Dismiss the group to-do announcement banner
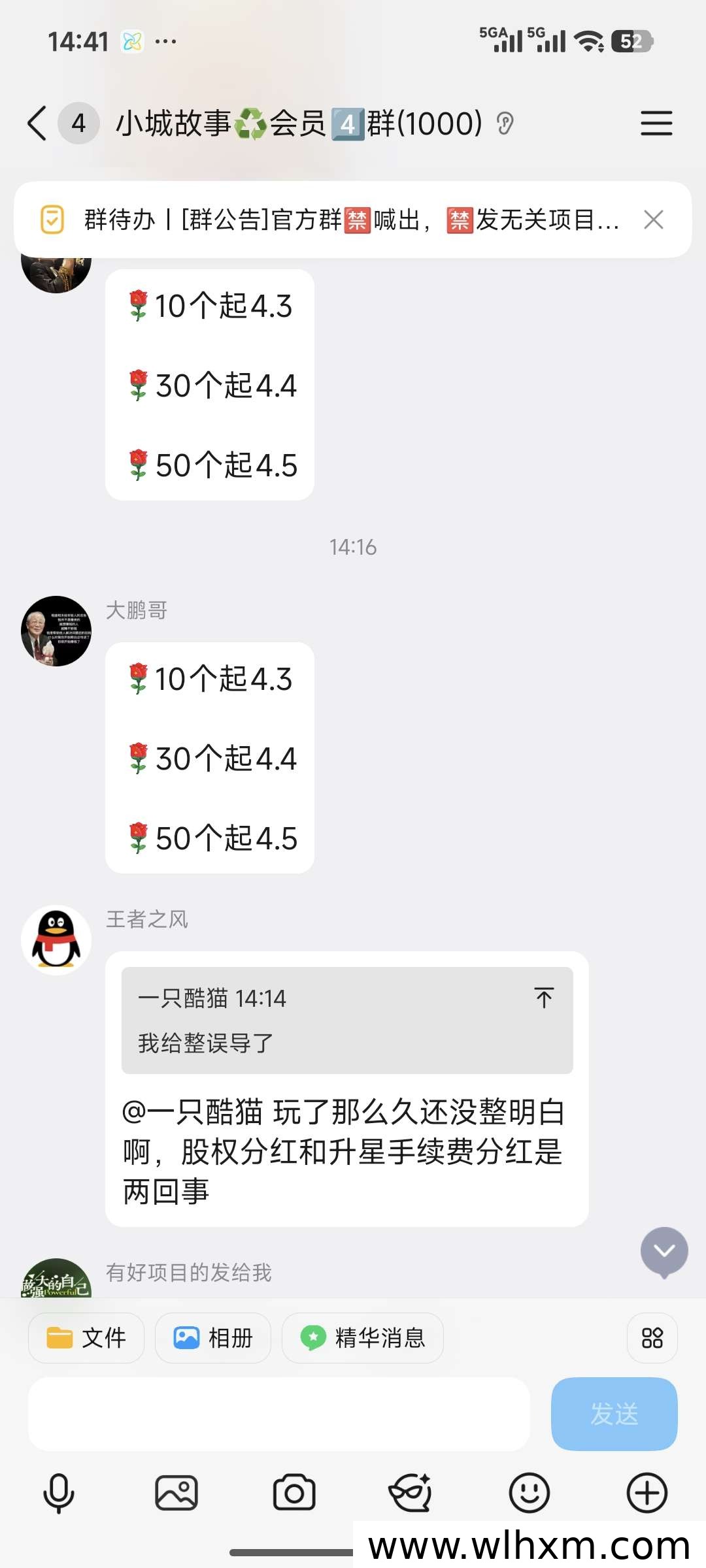Viewport: 706px width, 1568px height. [x=653, y=220]
